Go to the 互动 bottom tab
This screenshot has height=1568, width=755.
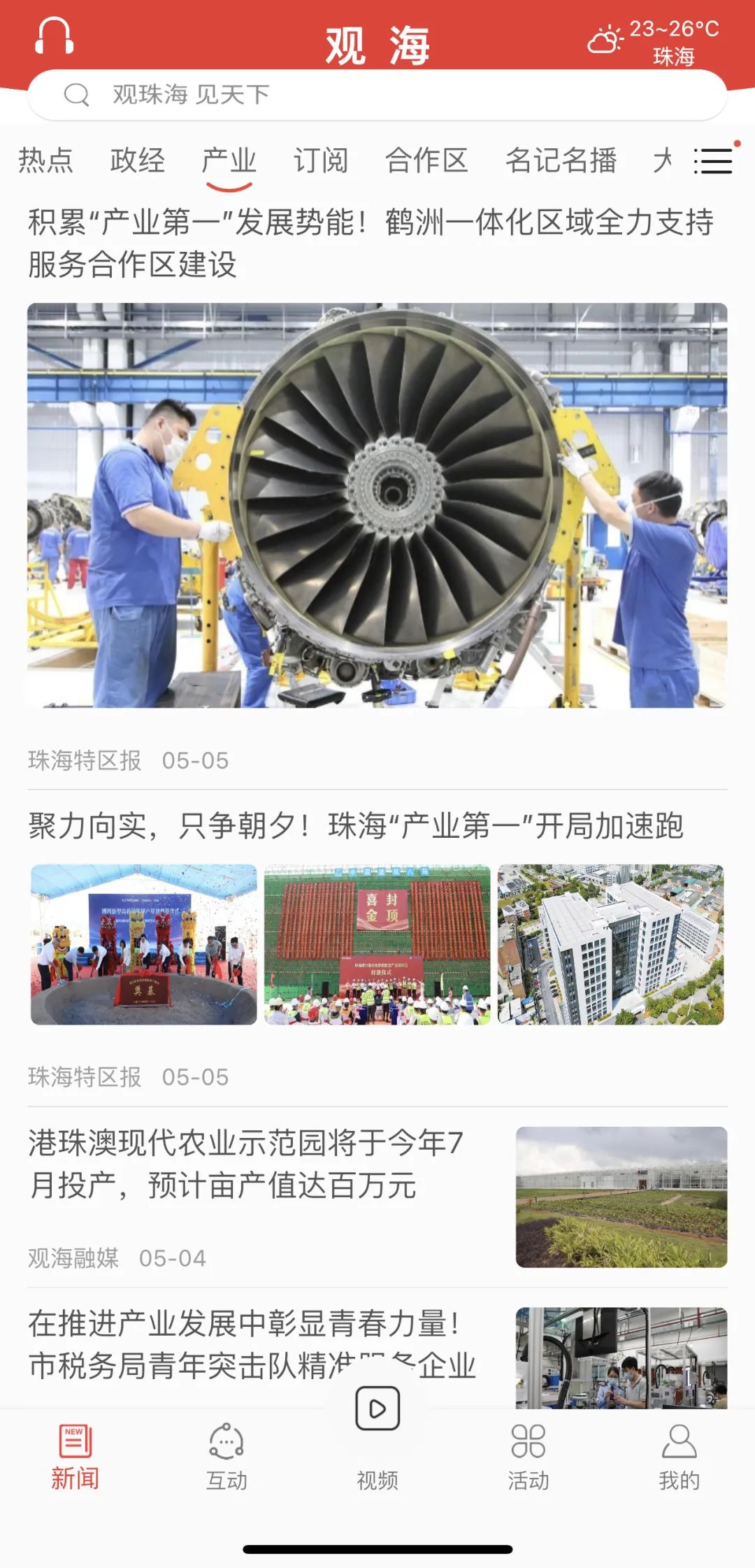click(x=226, y=1457)
